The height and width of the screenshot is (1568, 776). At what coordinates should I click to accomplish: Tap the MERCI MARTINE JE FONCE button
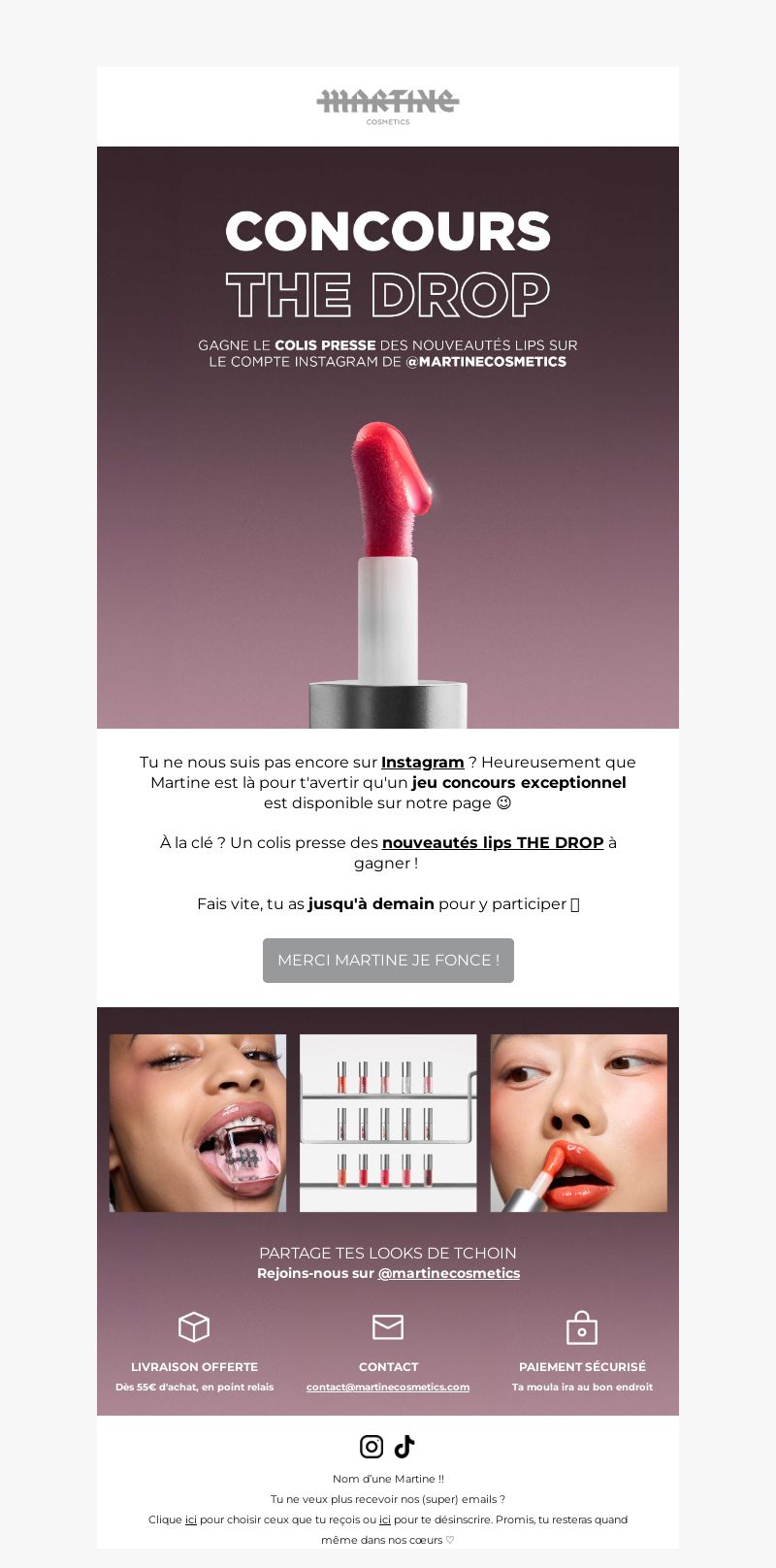tap(388, 961)
